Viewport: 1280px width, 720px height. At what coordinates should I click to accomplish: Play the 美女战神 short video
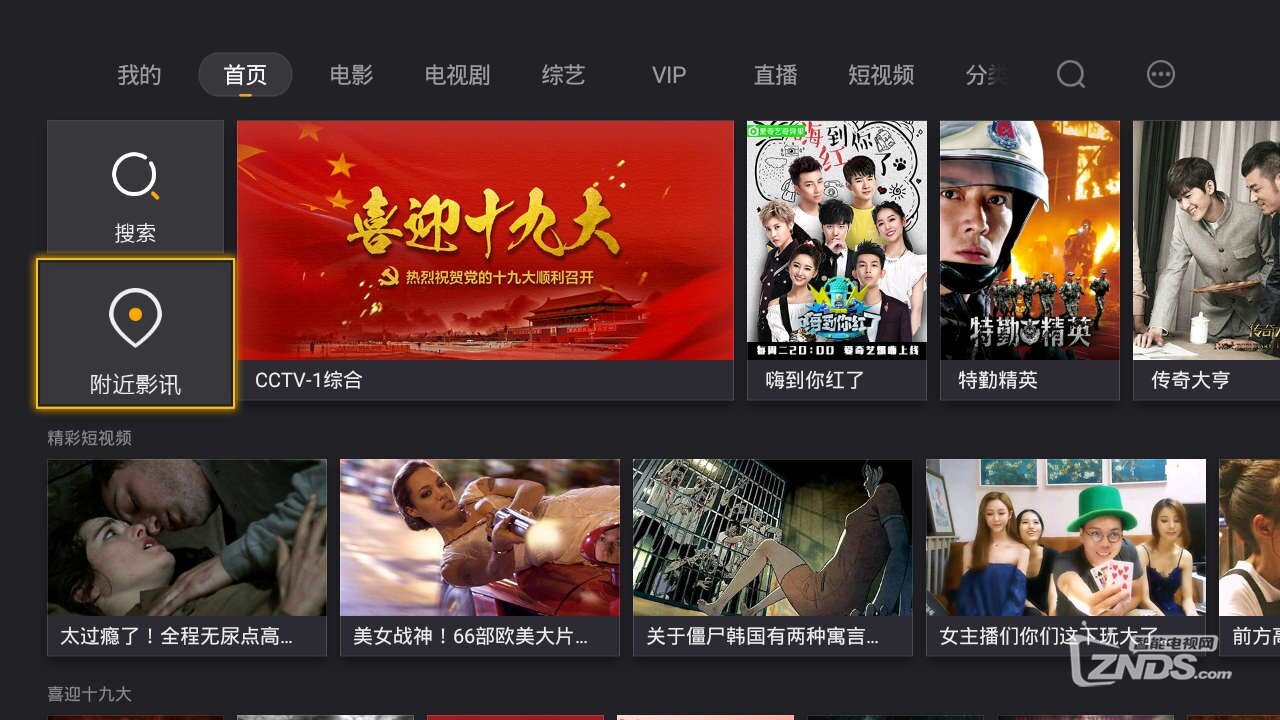click(479, 556)
